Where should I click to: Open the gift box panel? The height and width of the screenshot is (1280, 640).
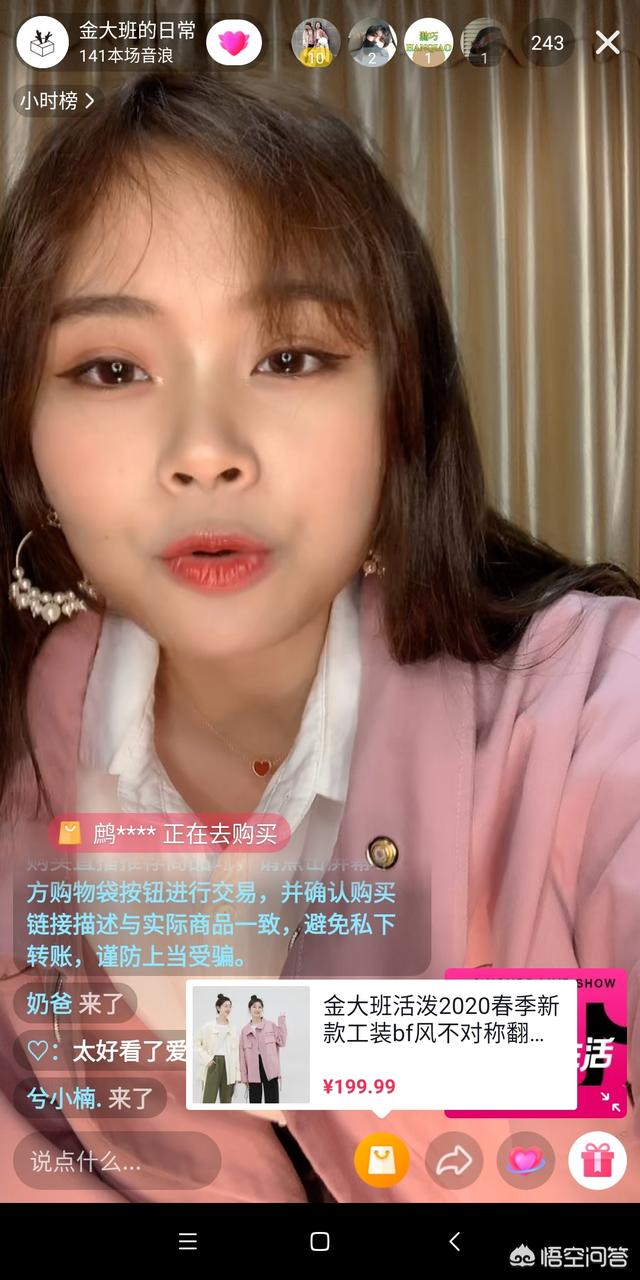(x=598, y=1160)
